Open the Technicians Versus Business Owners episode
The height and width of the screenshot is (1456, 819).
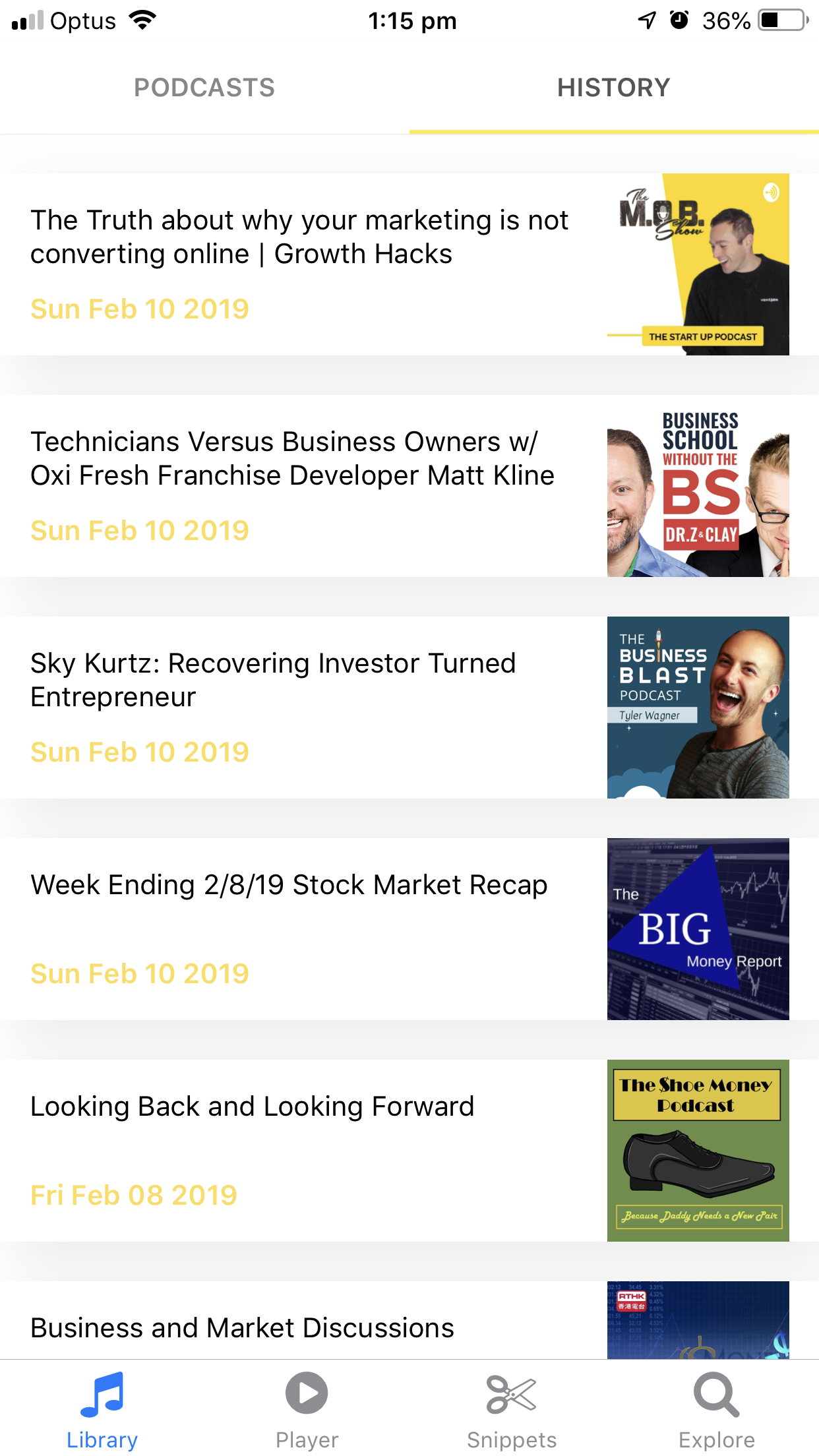[x=293, y=459]
